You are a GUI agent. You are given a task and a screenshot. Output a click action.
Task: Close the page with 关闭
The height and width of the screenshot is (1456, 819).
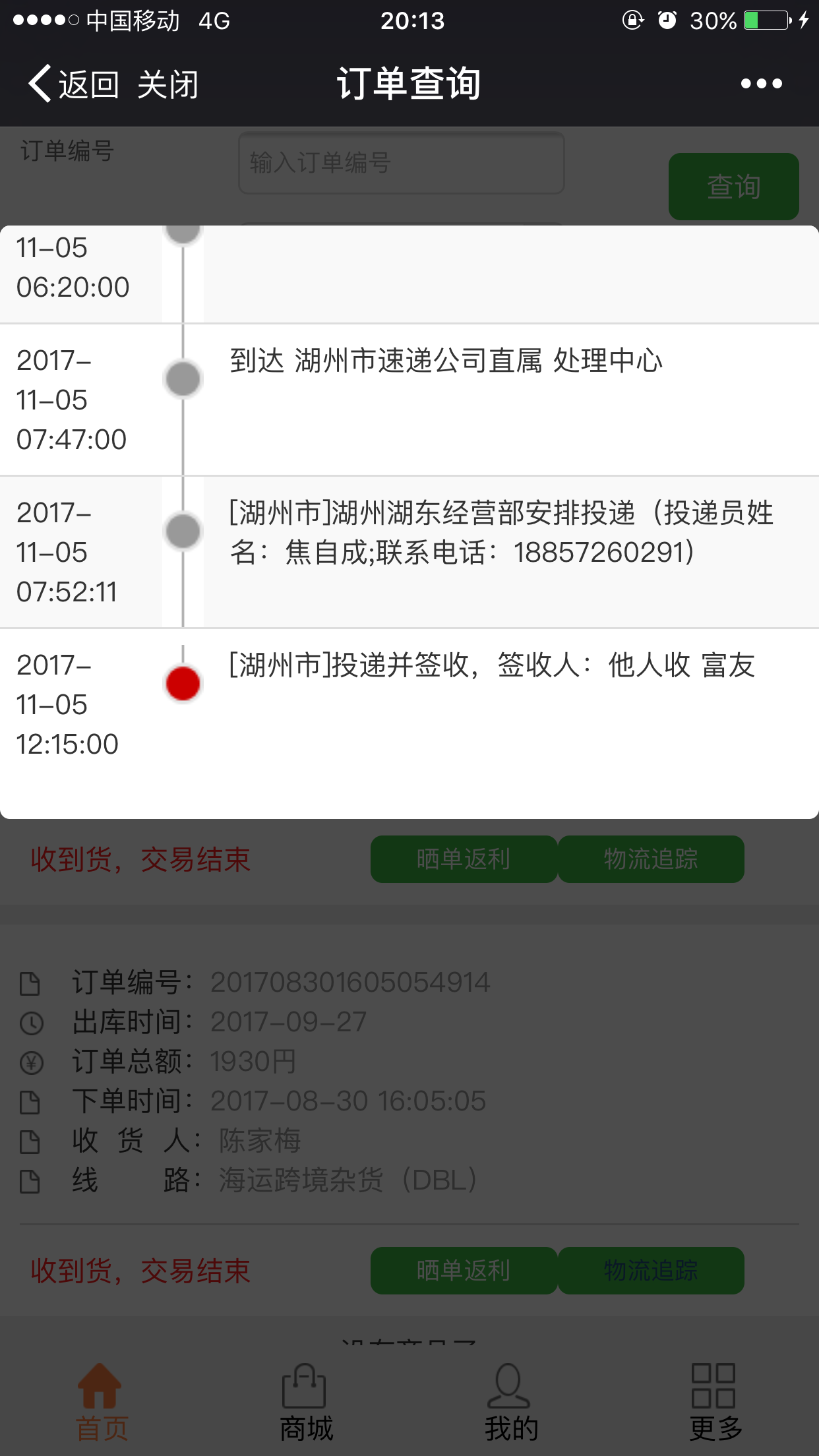point(167,84)
